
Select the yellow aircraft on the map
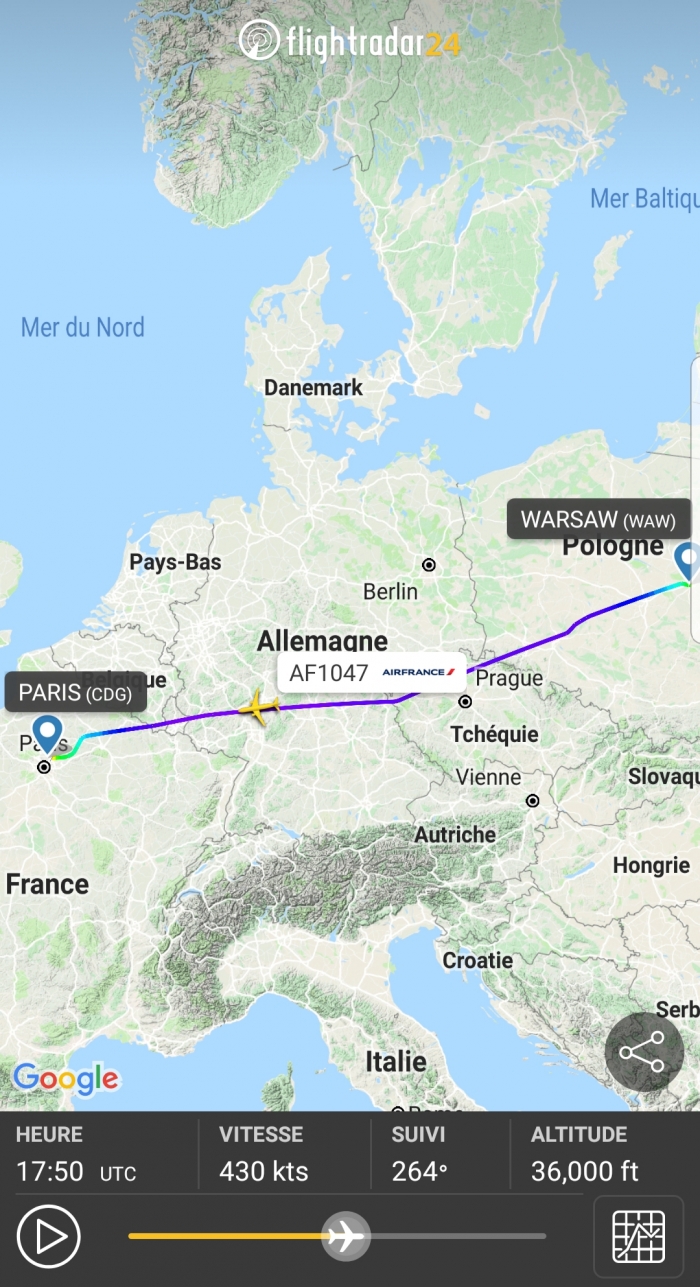click(x=259, y=707)
